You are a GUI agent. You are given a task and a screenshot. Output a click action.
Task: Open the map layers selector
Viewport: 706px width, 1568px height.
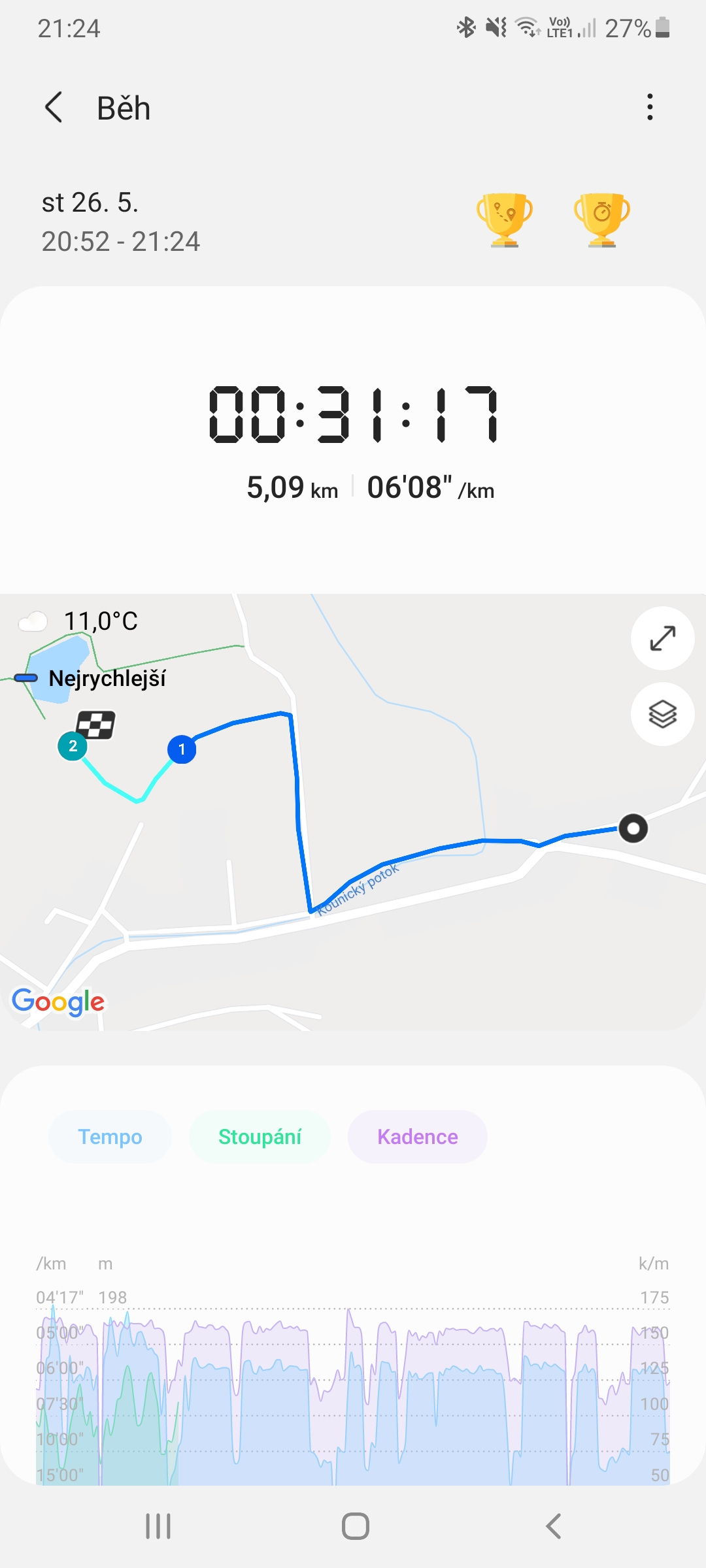pos(662,714)
